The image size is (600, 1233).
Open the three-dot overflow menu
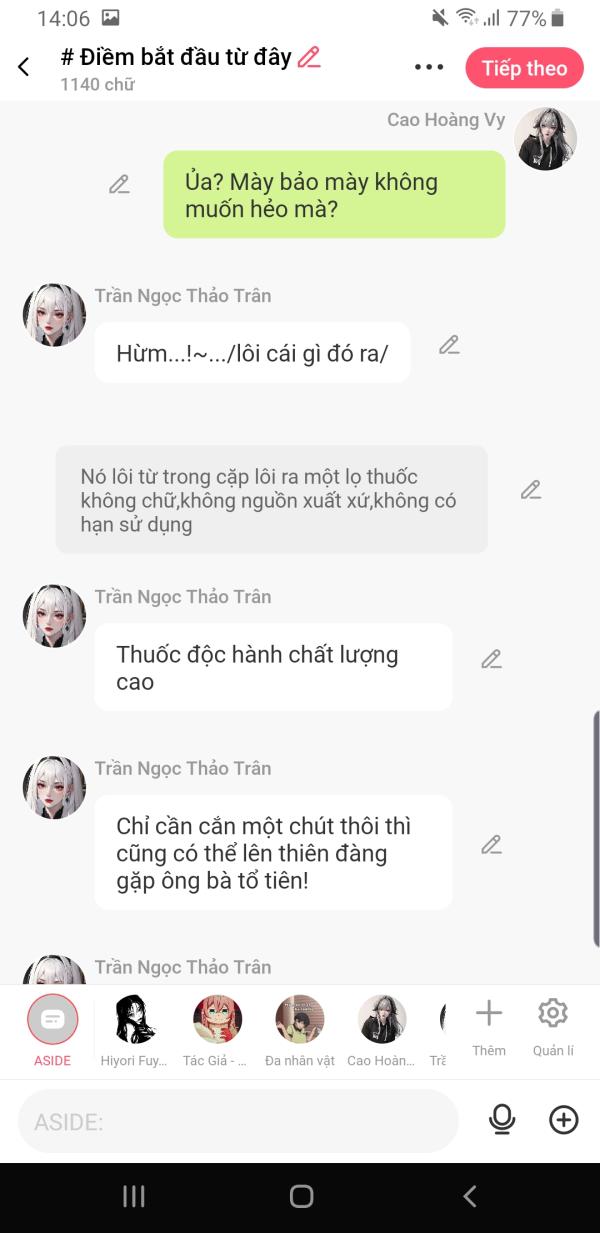pyautogui.click(x=428, y=67)
